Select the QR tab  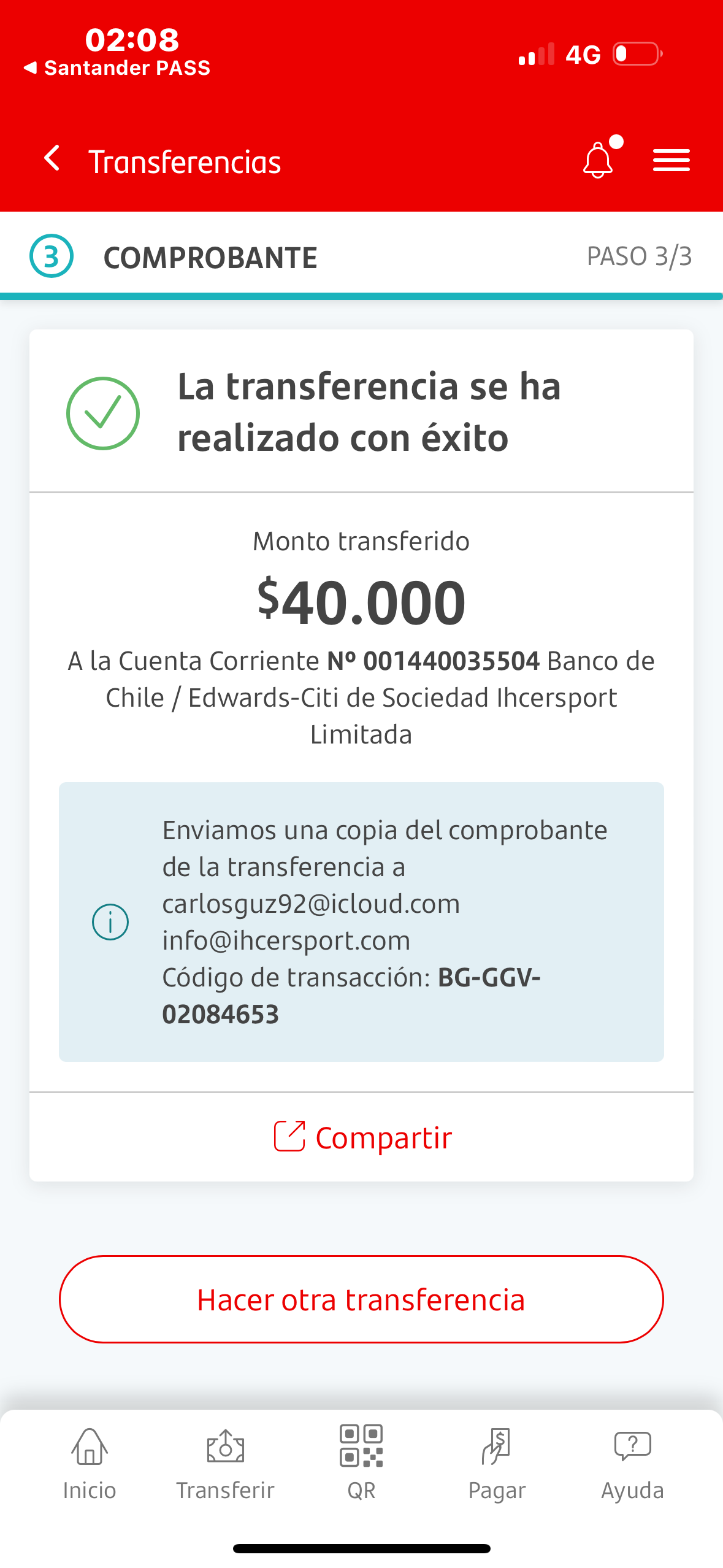(x=361, y=1465)
